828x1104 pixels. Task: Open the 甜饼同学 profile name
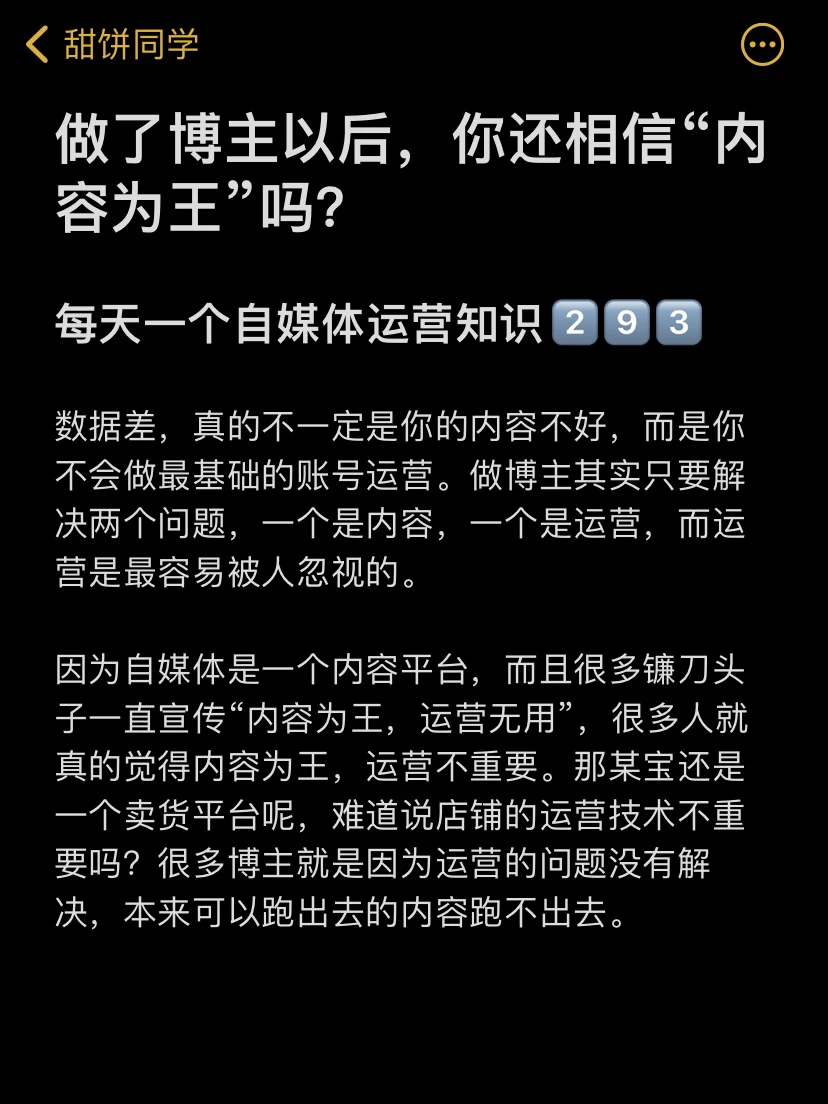(130, 45)
